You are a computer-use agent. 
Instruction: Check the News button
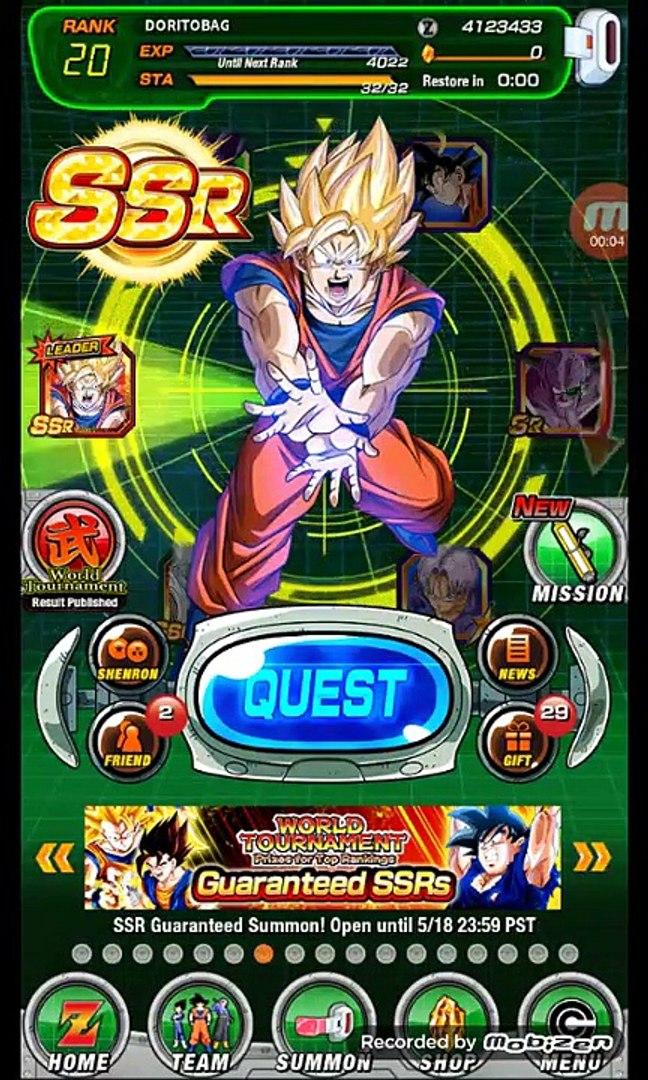coord(517,653)
